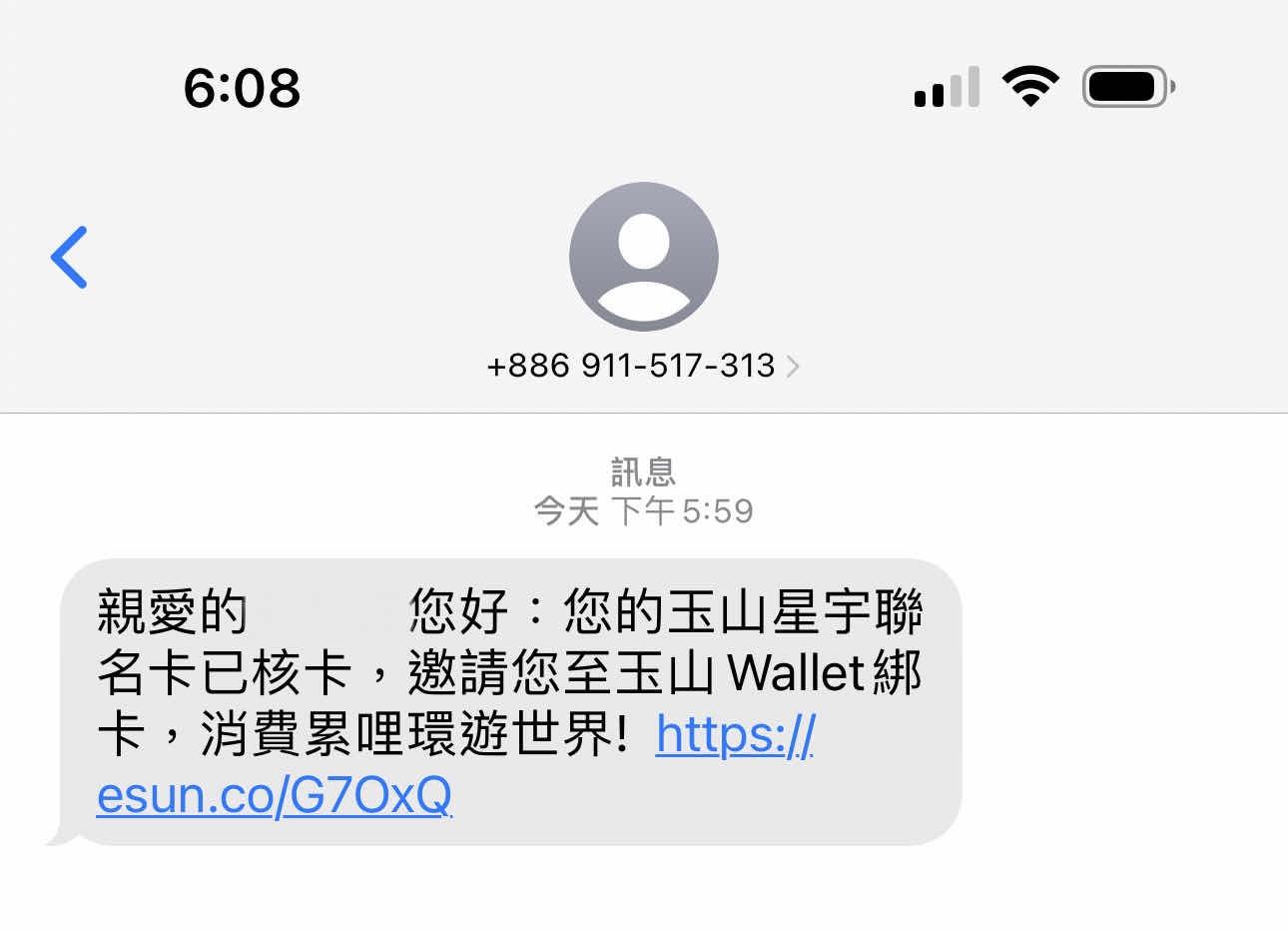
Task: Go back to the messages list
Action: click(69, 257)
